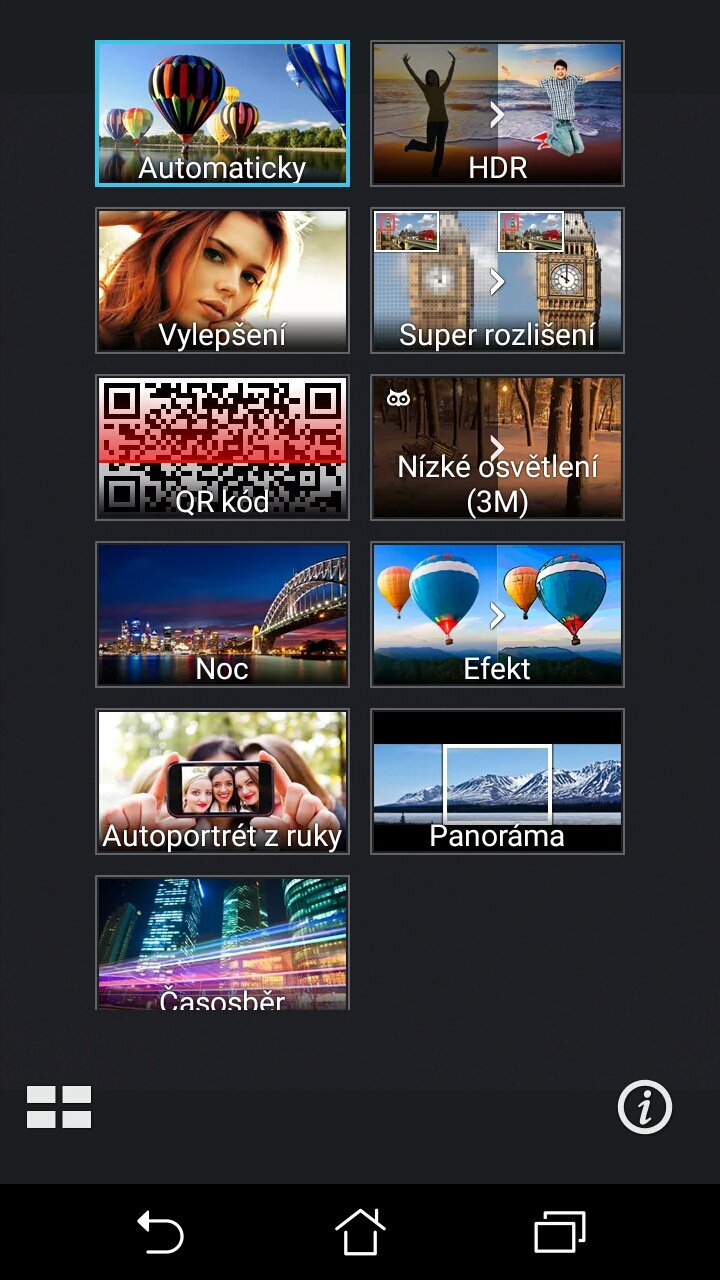720x1280 pixels.
Task: Open the Efekt mode tile
Action: coord(497,615)
